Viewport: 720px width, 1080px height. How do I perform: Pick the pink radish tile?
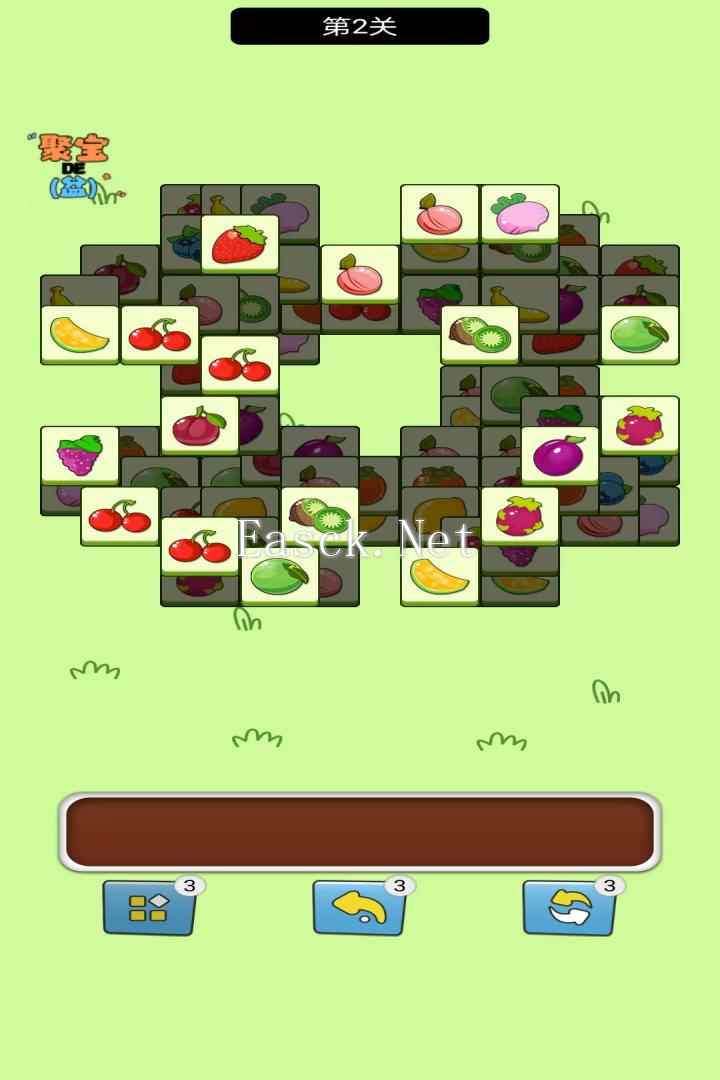[x=519, y=213]
